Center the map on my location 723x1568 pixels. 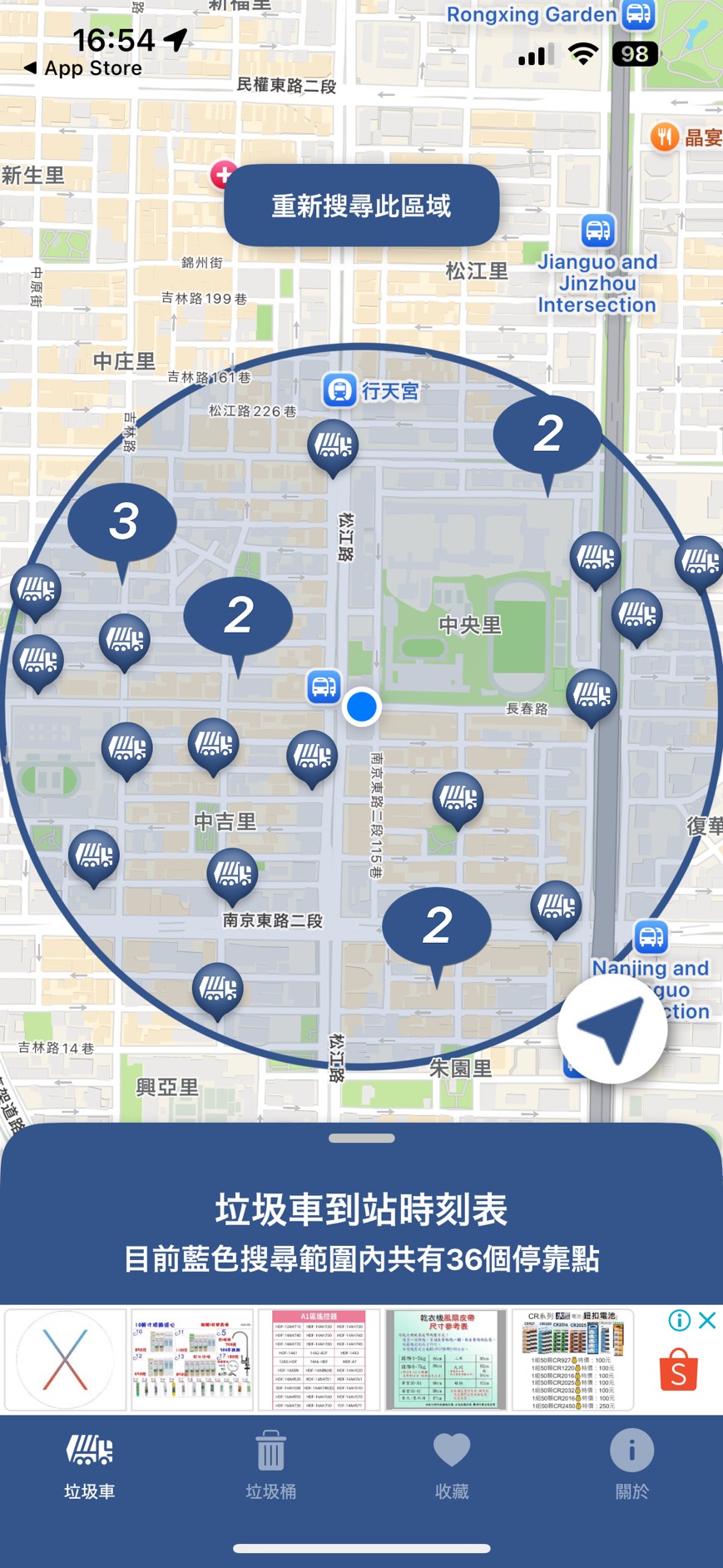[x=612, y=1029]
